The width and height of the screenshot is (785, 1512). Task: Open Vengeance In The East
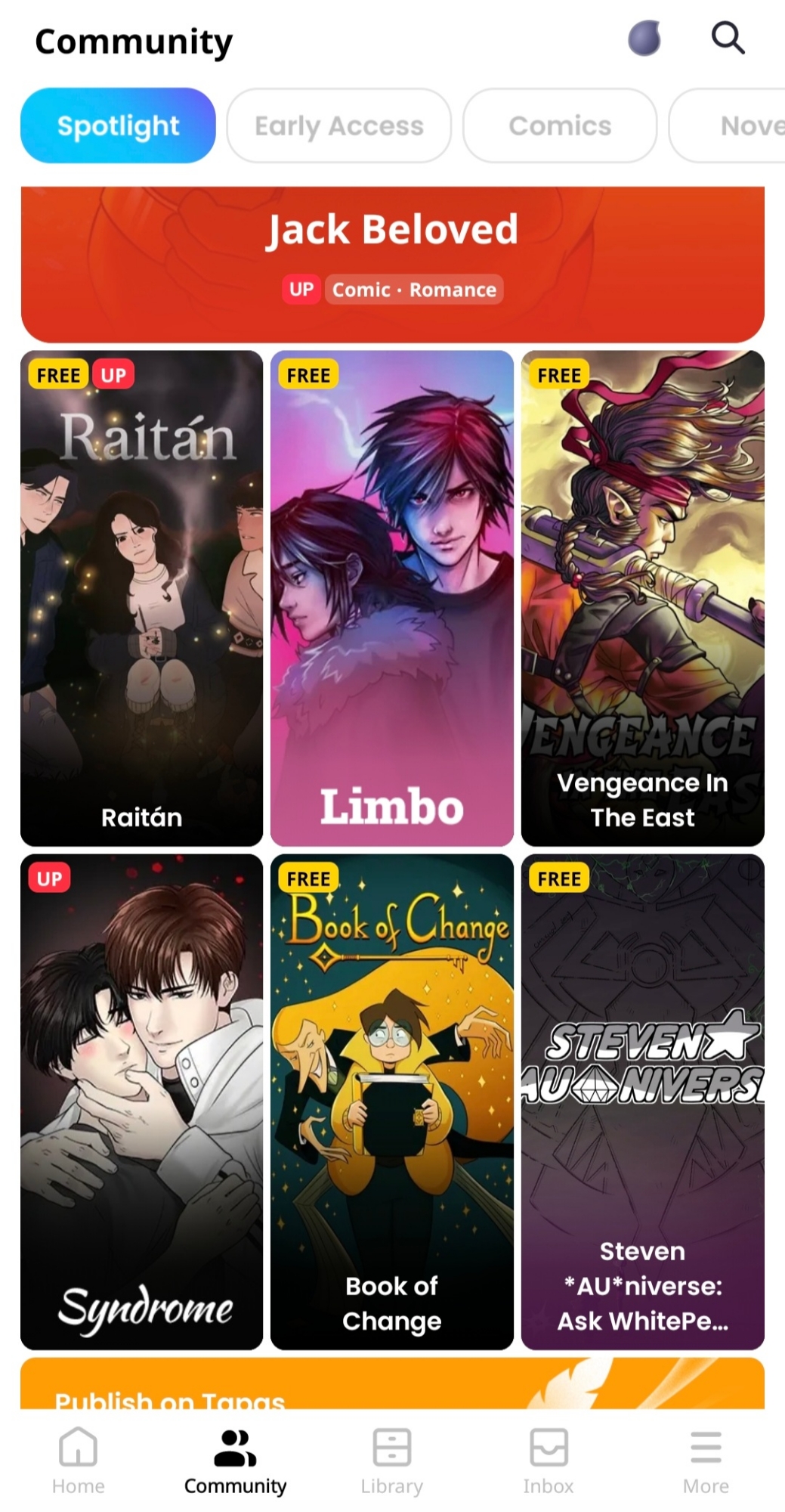pyautogui.click(x=642, y=597)
